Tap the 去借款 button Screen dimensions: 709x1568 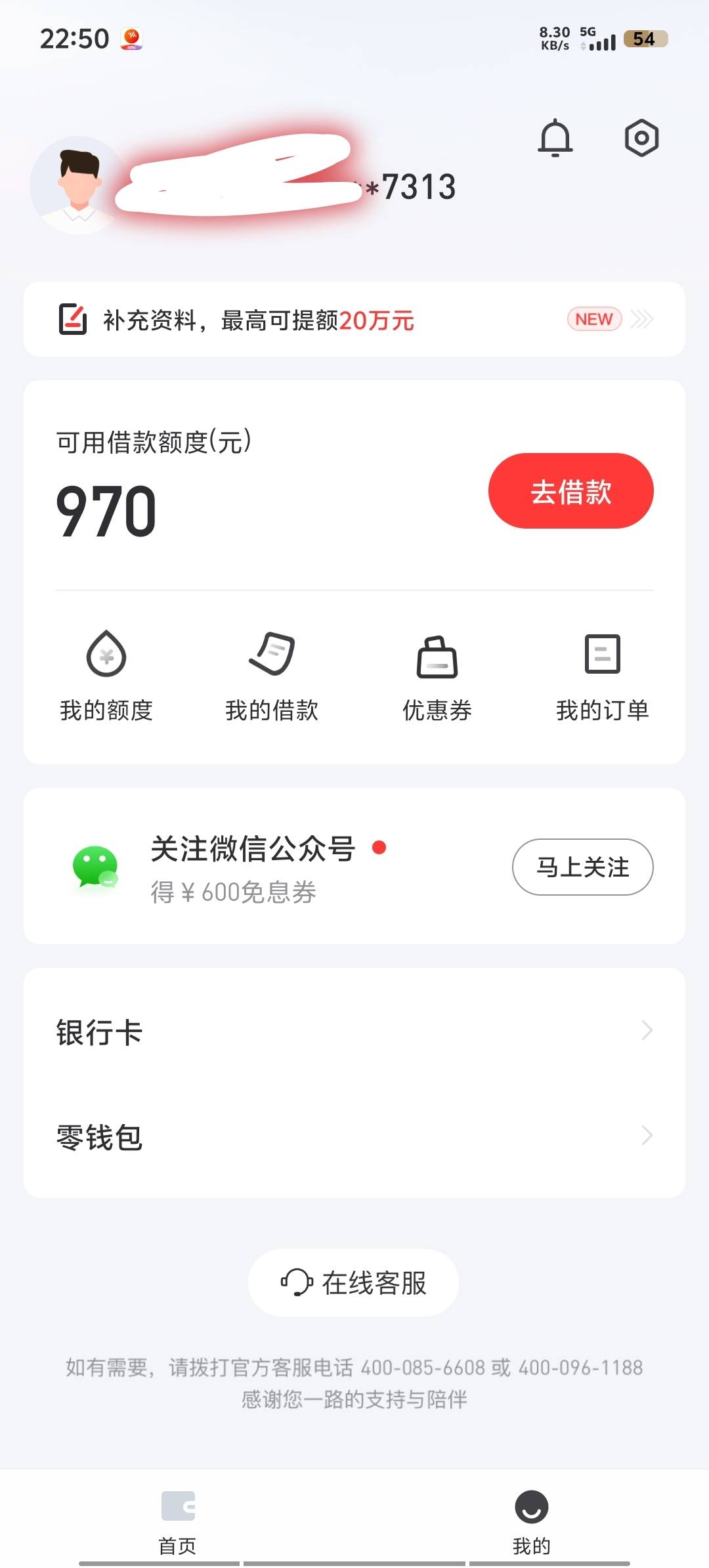tap(570, 491)
